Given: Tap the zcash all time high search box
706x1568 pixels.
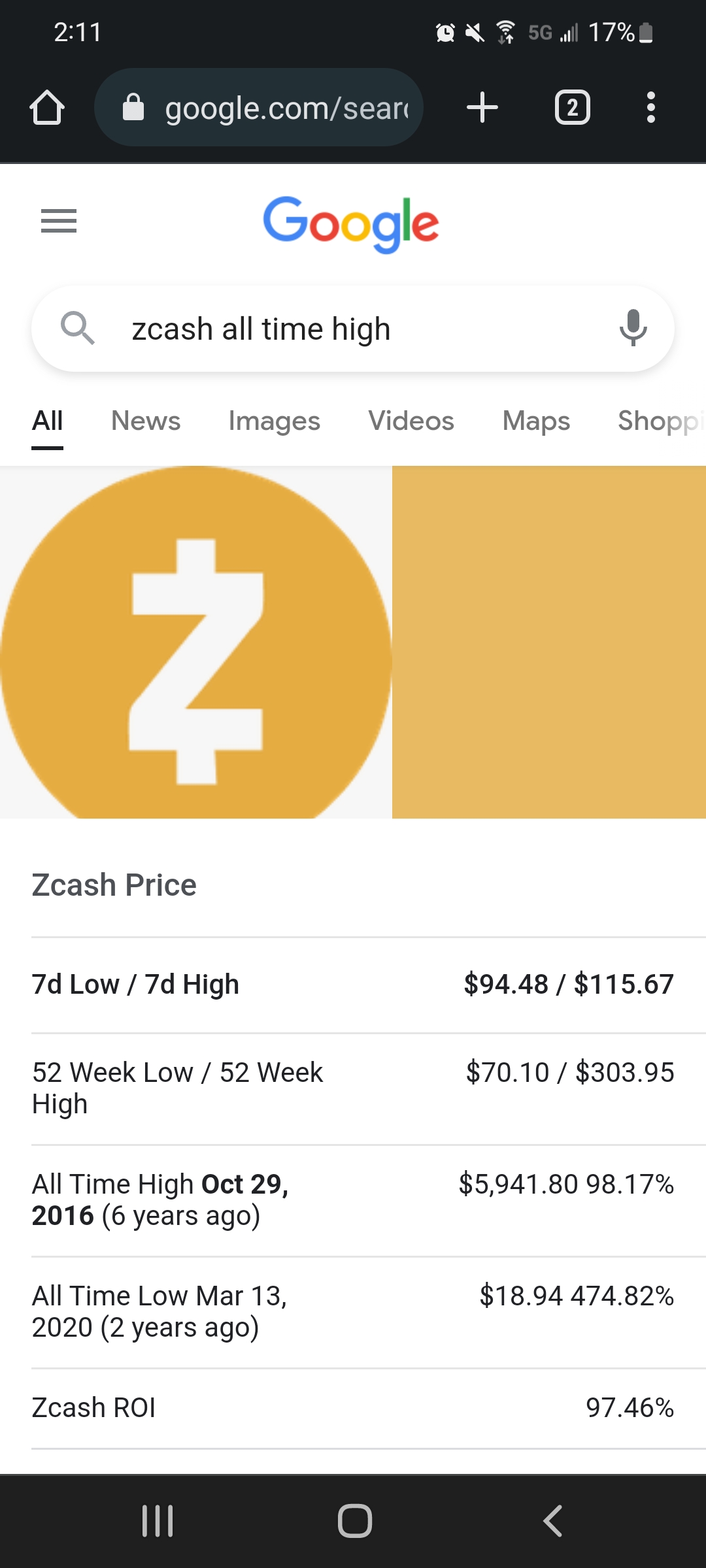Looking at the screenshot, I should 353,329.
